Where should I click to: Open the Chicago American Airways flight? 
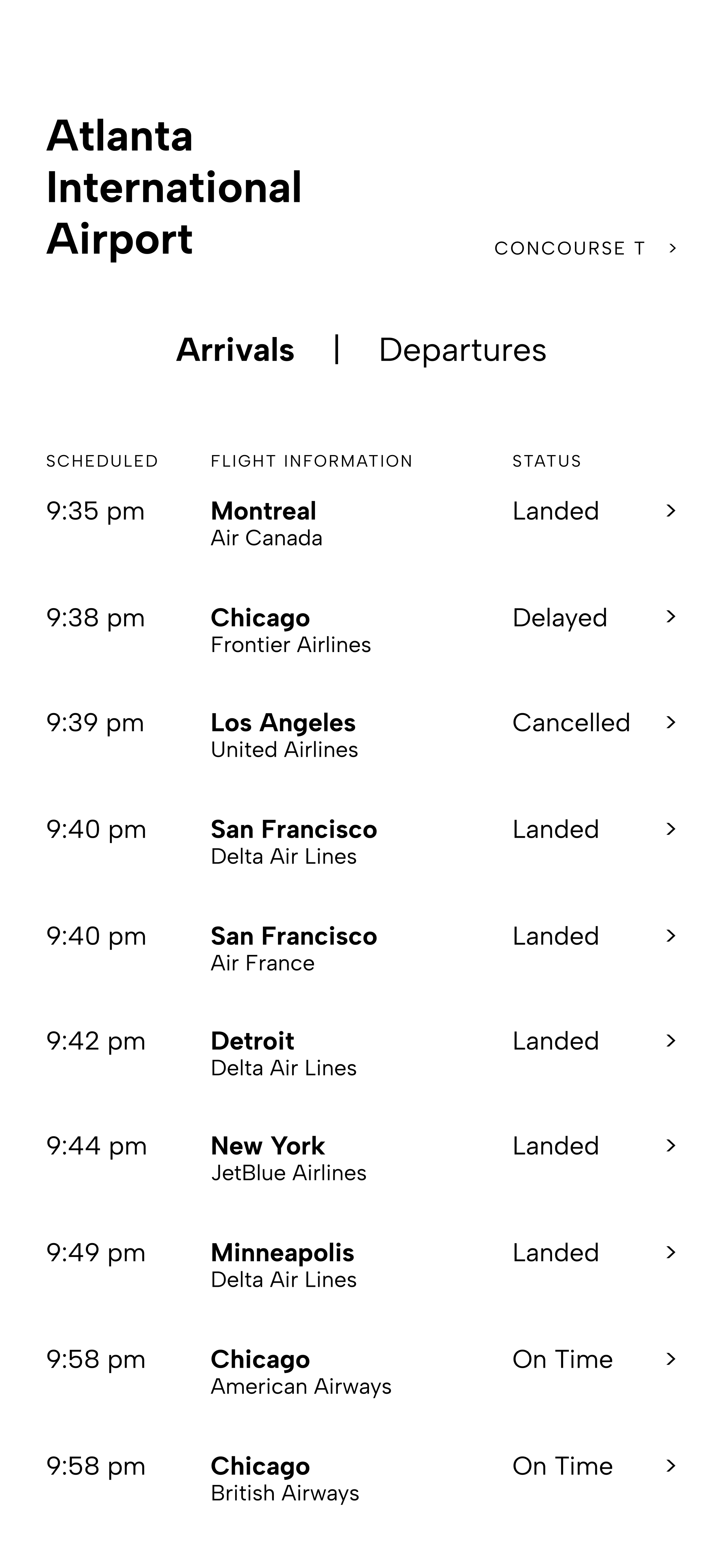(671, 1359)
